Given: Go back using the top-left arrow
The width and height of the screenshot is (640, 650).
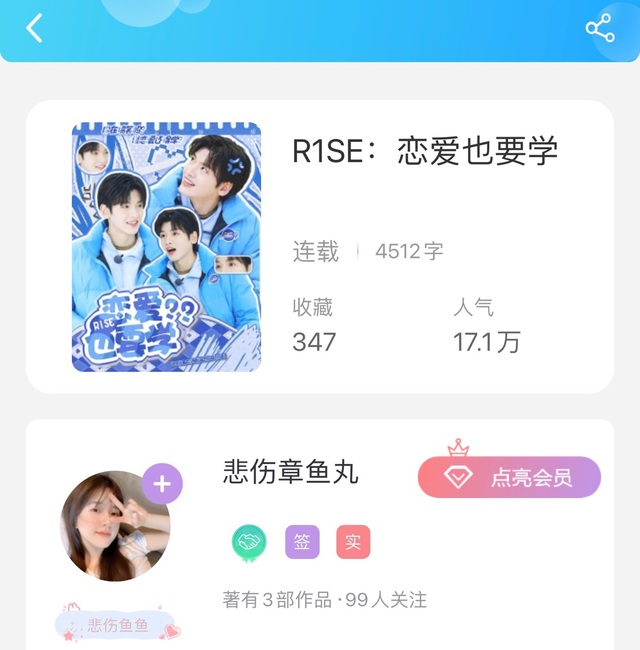Looking at the screenshot, I should (34, 28).
